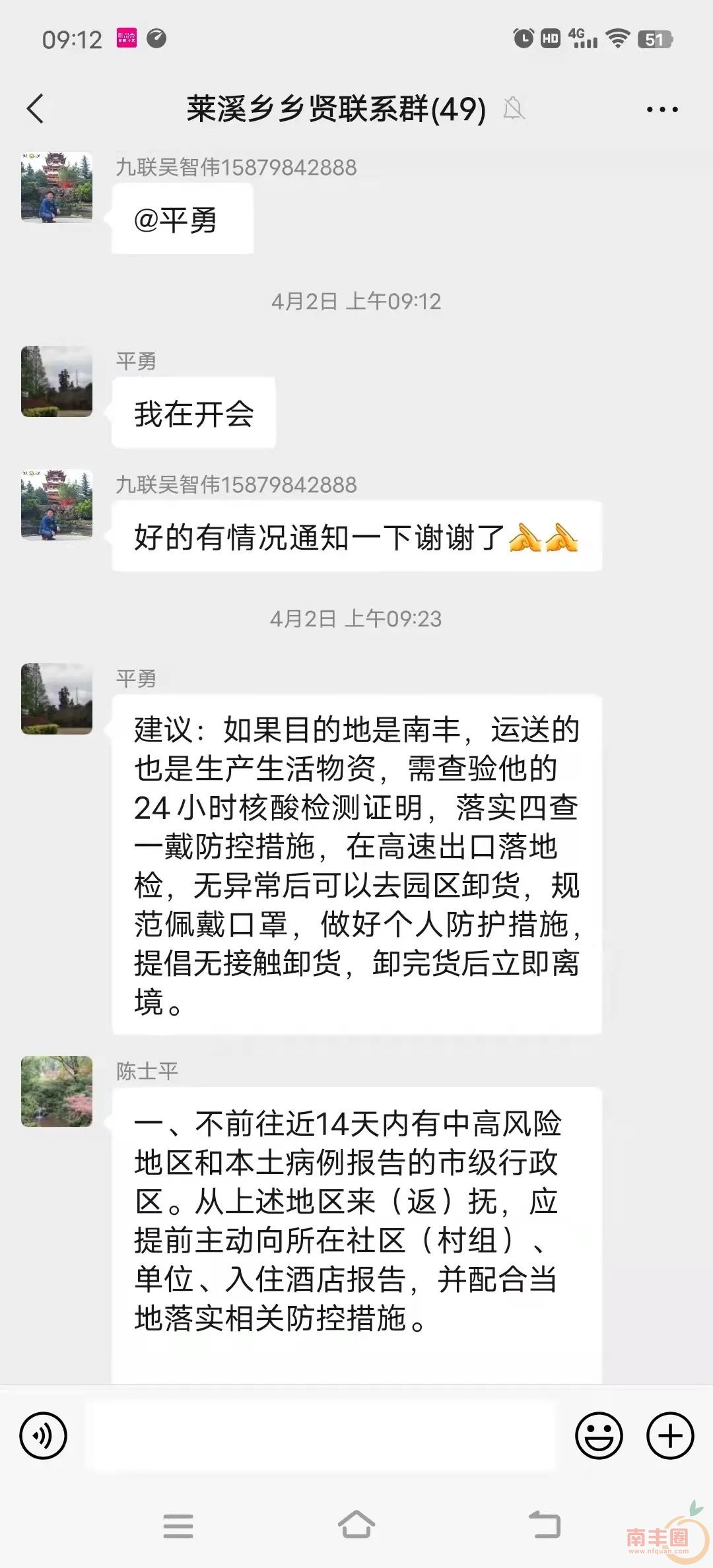Go back from the group chat
Viewport: 713px width, 1568px height.
click(x=36, y=109)
